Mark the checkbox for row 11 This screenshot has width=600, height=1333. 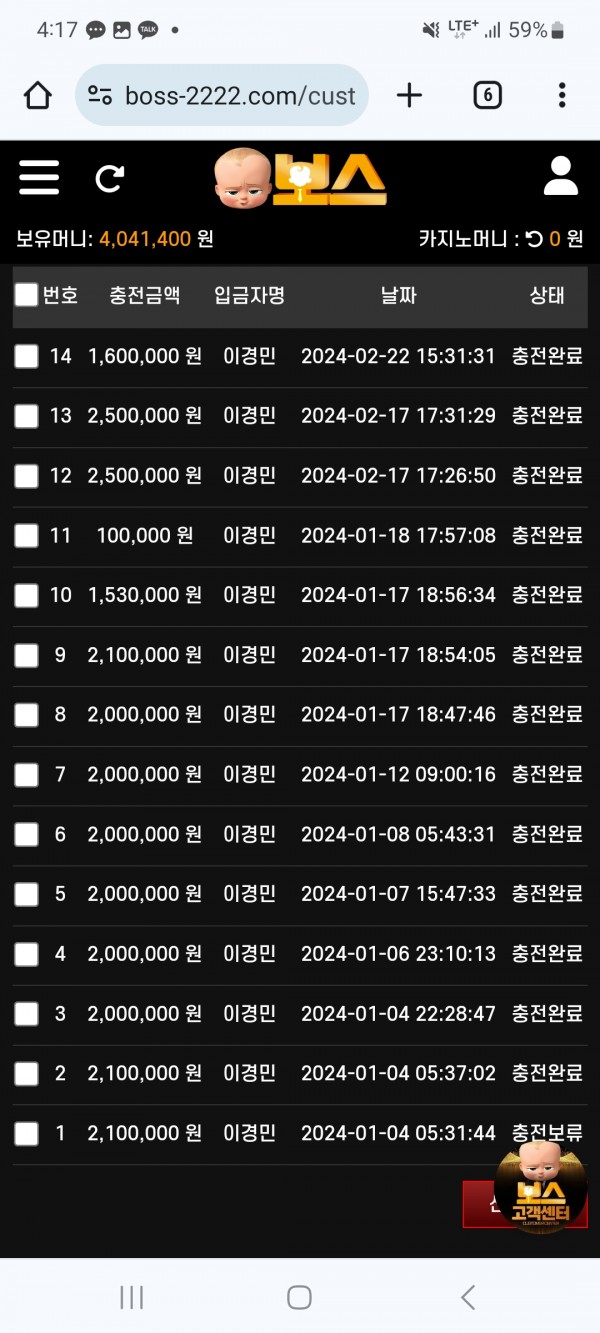click(x=27, y=536)
